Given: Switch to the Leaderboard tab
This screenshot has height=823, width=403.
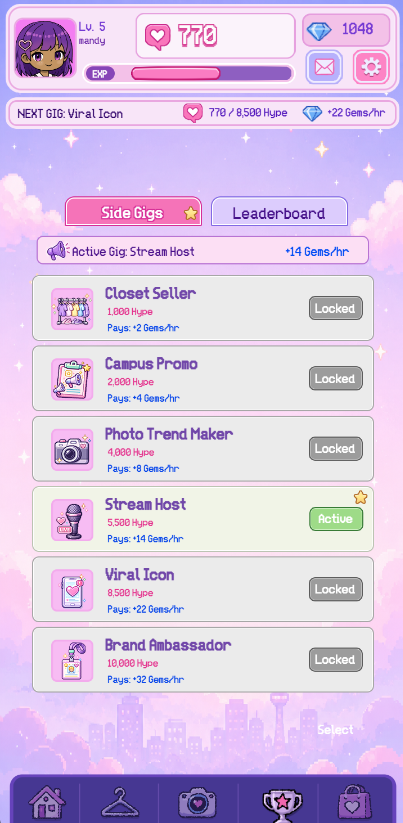Looking at the screenshot, I should pos(279,213).
